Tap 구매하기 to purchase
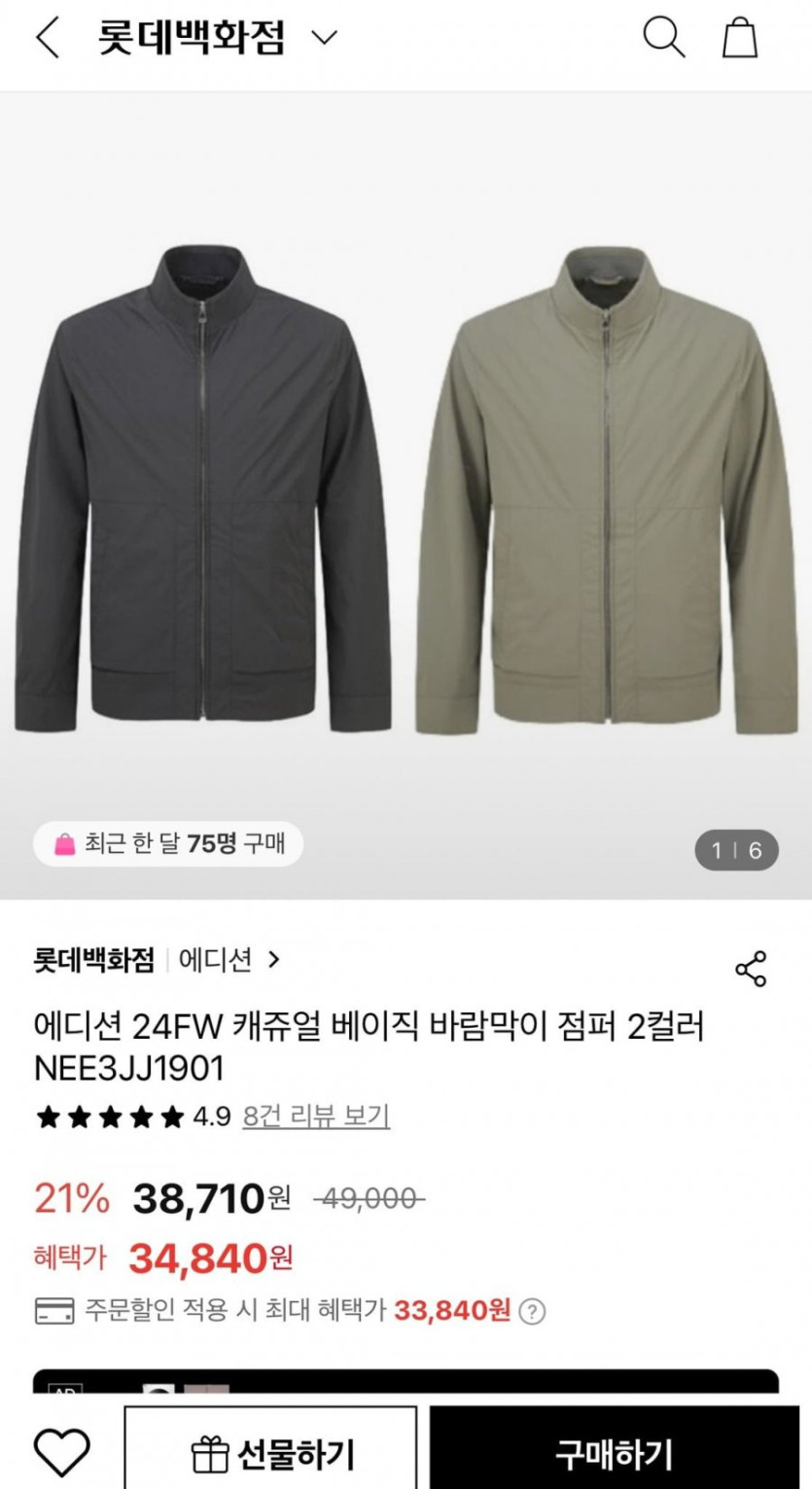Screen dimensions: 812x1489 (x=614, y=1453)
